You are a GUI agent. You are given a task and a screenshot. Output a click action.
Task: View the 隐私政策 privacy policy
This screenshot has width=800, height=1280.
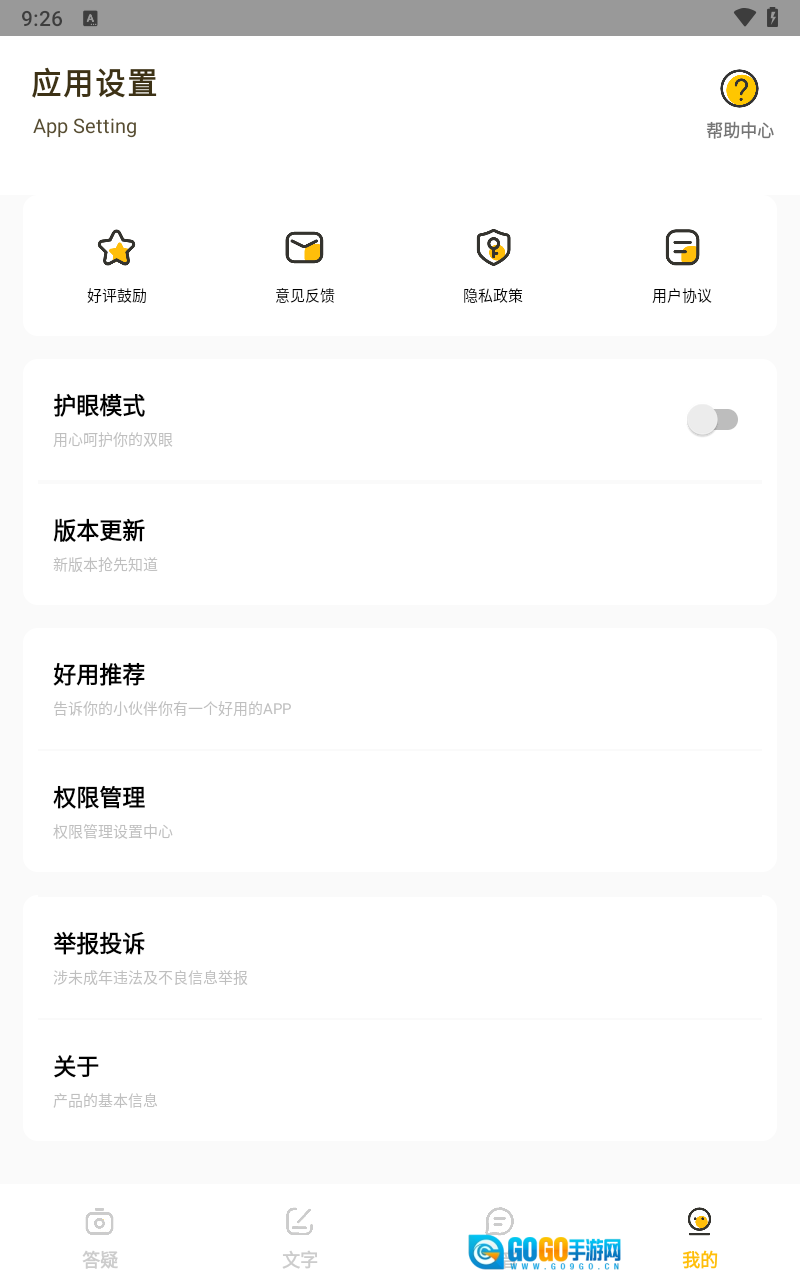[x=493, y=264]
